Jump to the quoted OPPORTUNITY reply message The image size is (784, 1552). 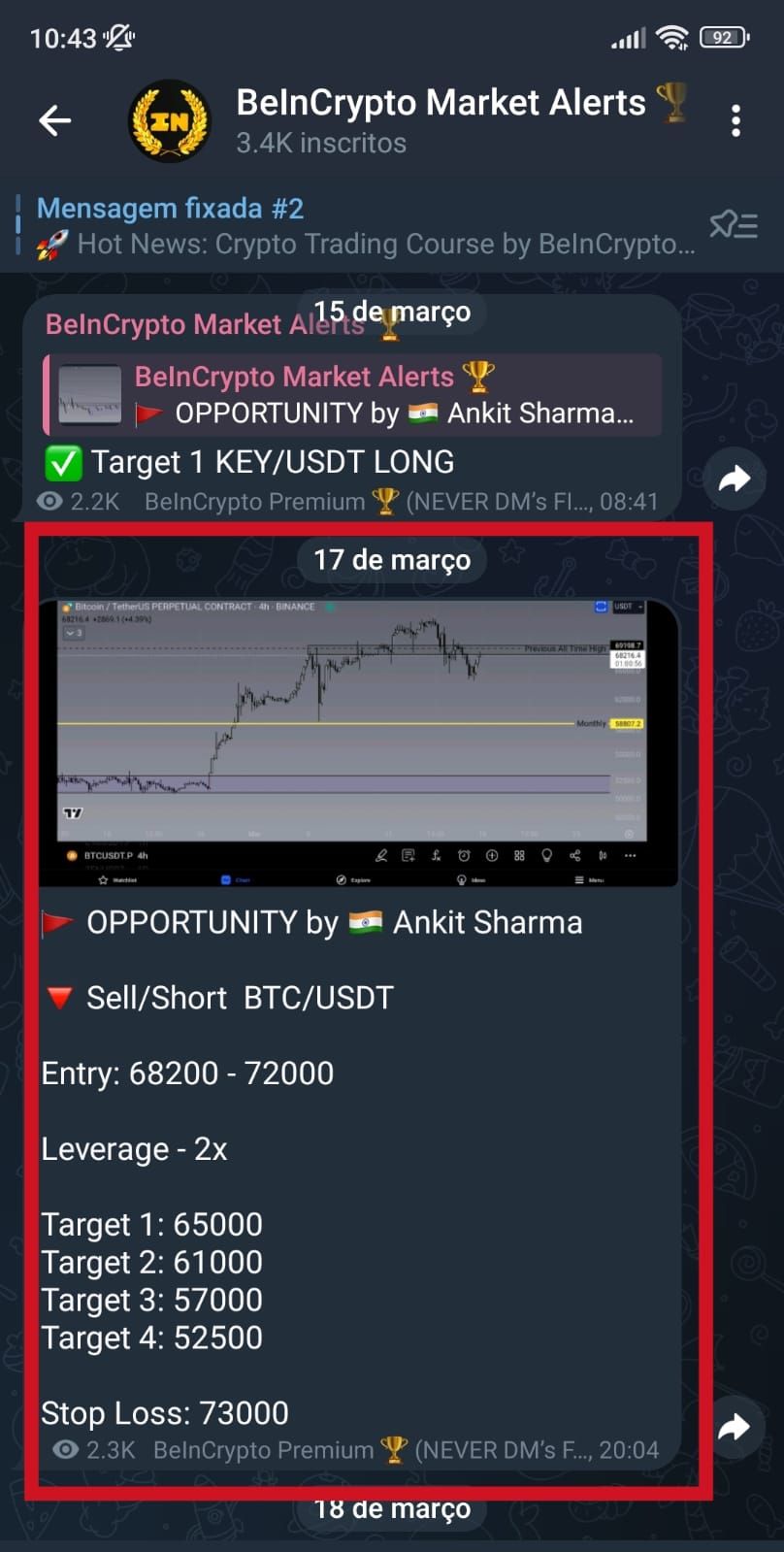(353, 395)
